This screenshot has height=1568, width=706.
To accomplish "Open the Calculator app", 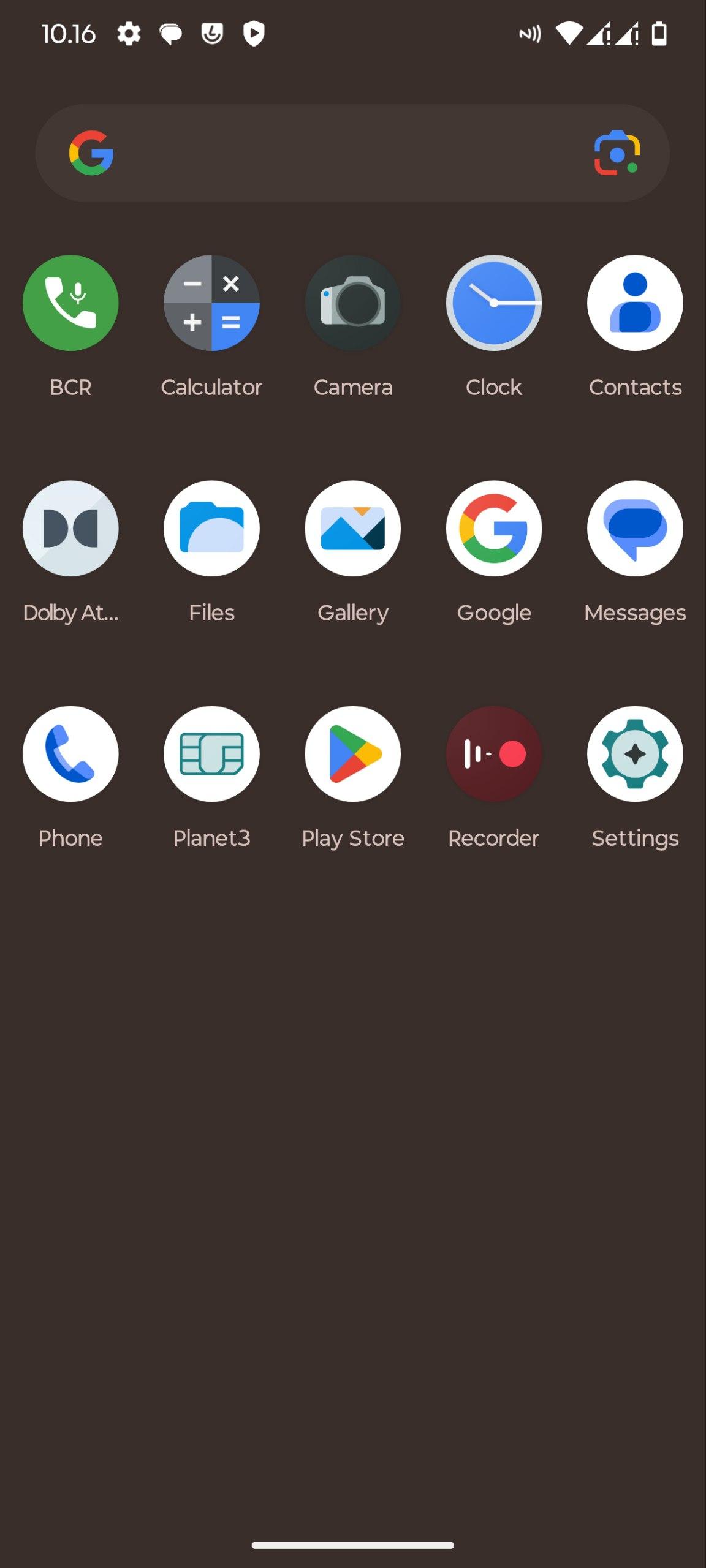I will point(211,303).
